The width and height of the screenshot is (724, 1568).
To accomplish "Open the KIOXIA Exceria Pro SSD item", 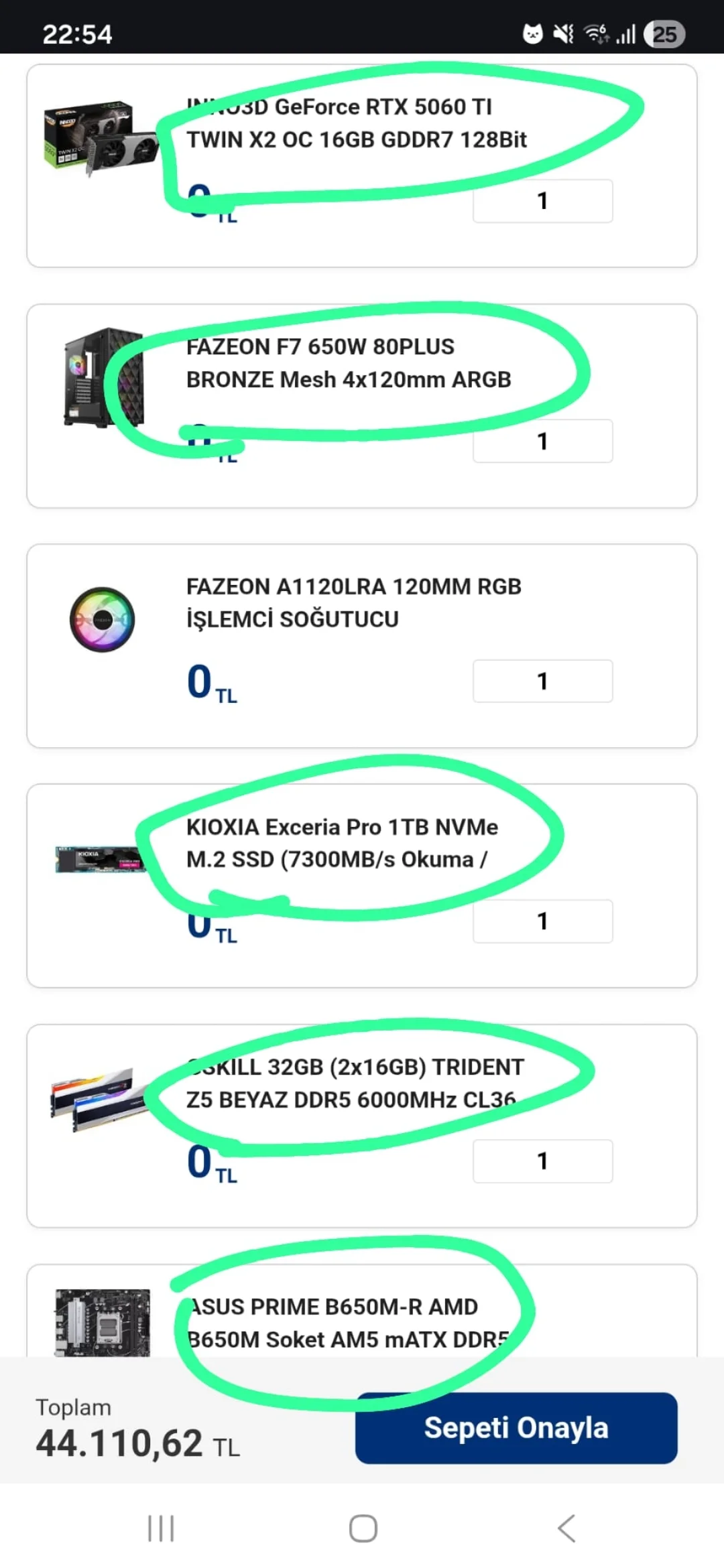I will click(x=342, y=843).
